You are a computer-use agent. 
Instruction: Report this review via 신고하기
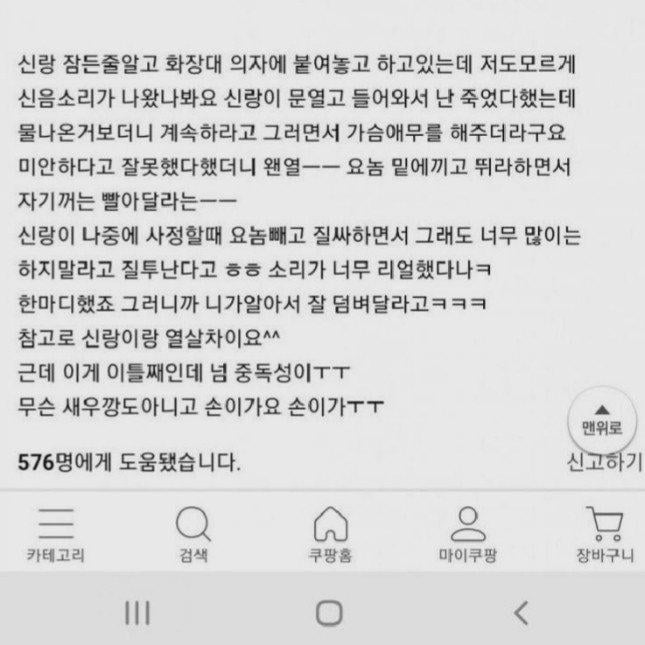[603, 463]
